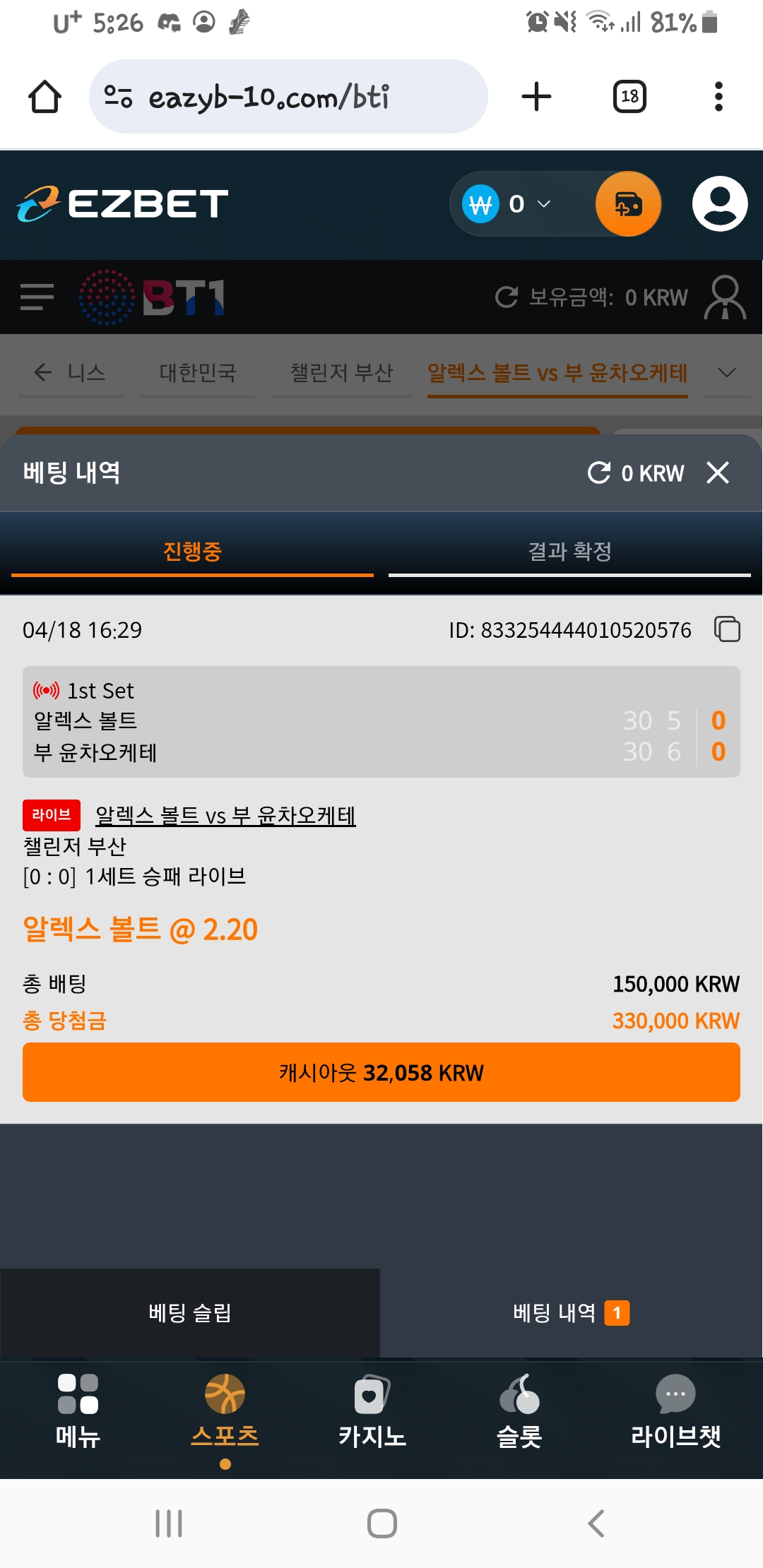Open the 알렉스 볼트 vs 부 윤차오케테 match link
The height and width of the screenshot is (1568, 763).
pos(226,815)
